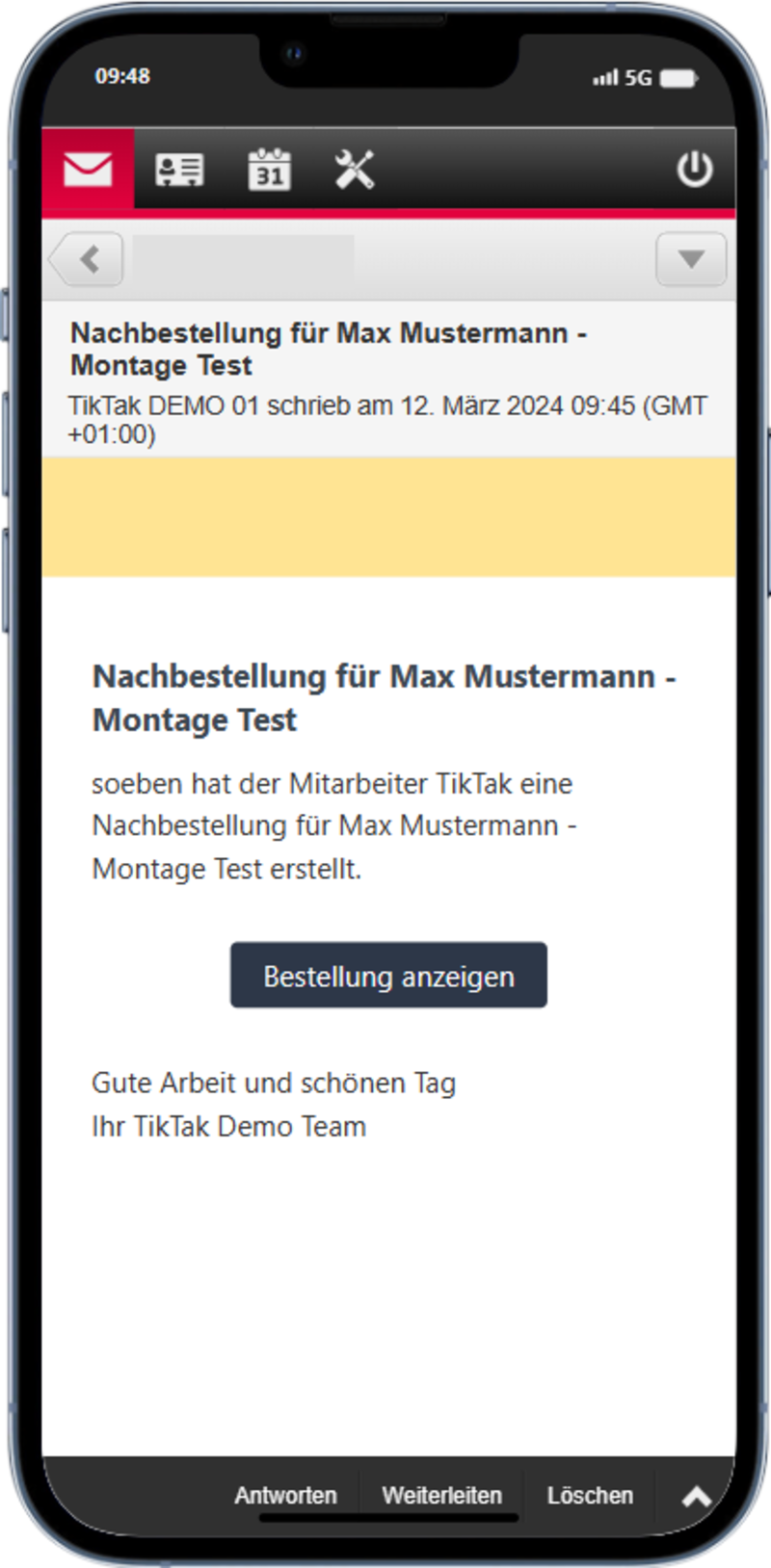The height and width of the screenshot is (1568, 771).
Task: Forward the email via Weiterleiten
Action: [x=441, y=1495]
